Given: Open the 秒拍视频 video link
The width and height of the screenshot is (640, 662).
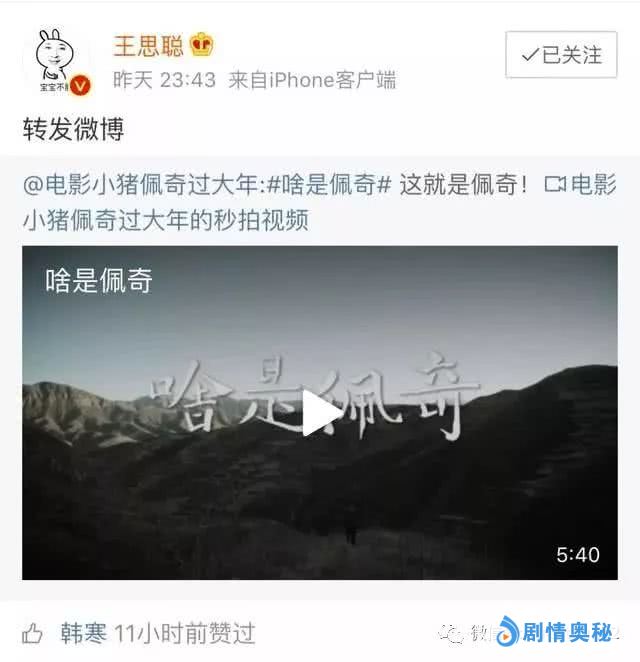Looking at the screenshot, I should [165, 220].
